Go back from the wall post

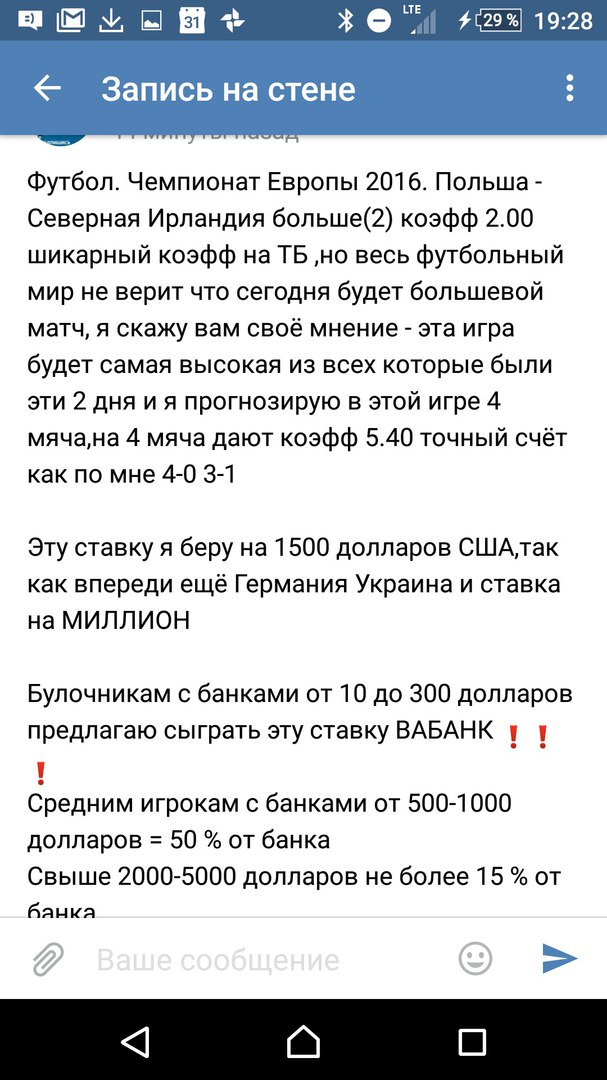(x=48, y=89)
